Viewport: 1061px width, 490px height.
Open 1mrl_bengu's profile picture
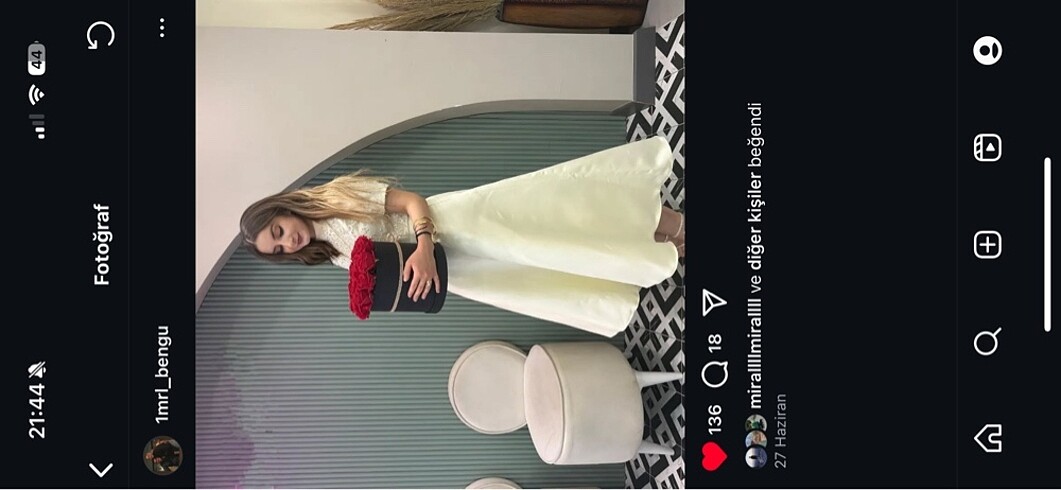click(x=162, y=455)
